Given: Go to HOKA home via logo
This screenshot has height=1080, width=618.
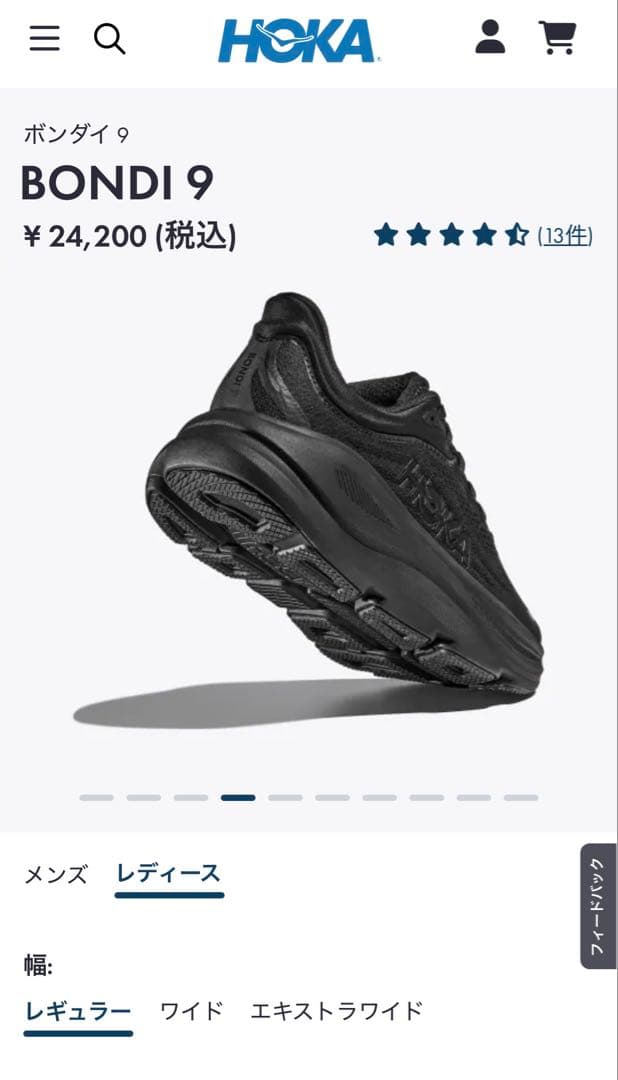Looking at the screenshot, I should pyautogui.click(x=297, y=40).
